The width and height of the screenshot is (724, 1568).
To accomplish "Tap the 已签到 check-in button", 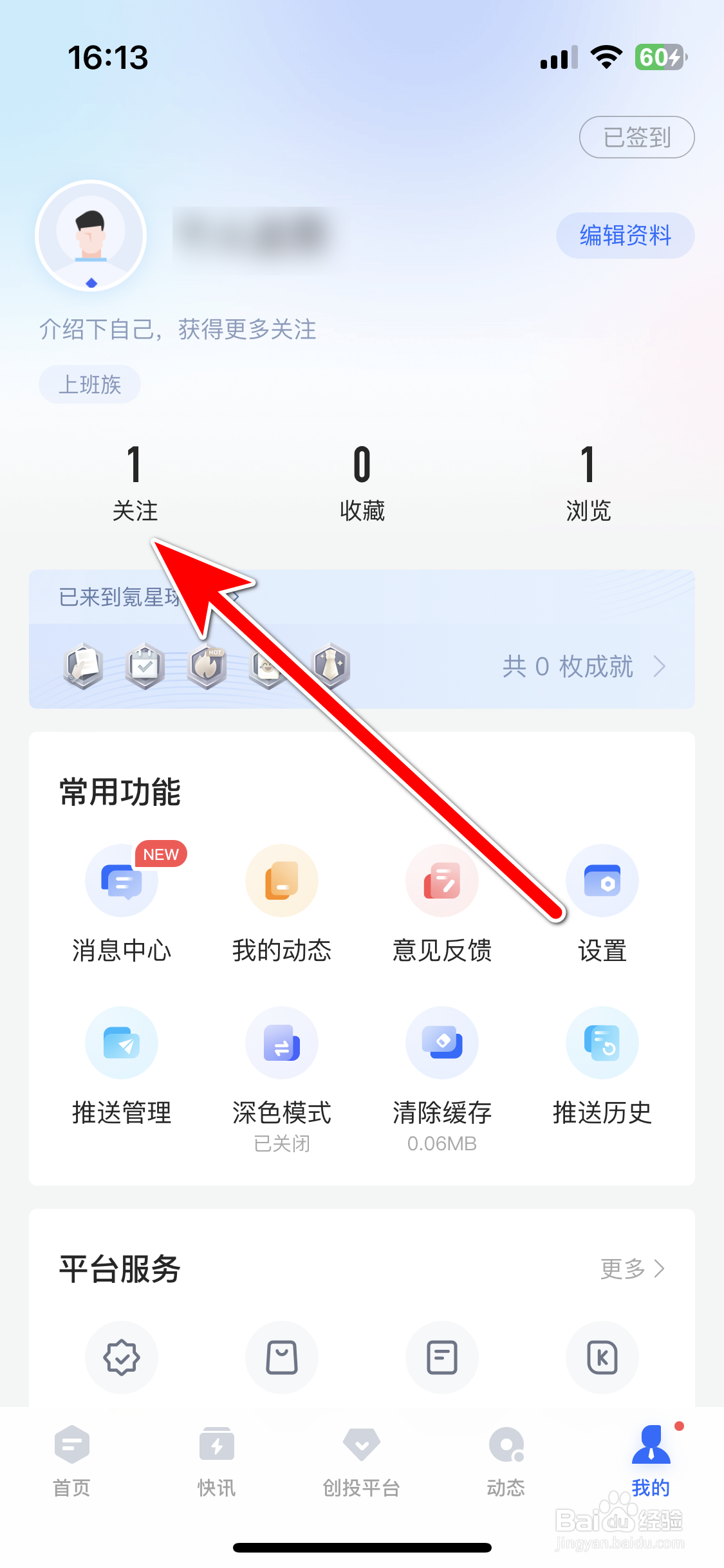I will click(636, 137).
